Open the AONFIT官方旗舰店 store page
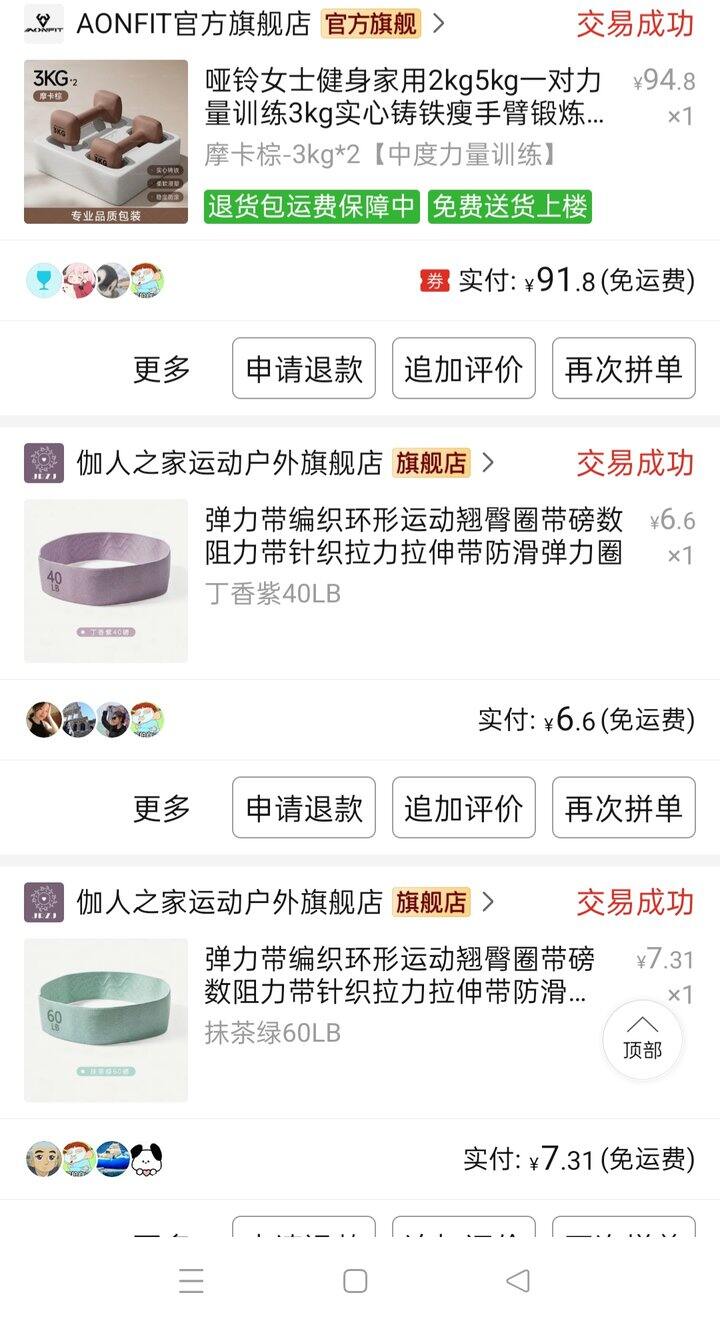 click(235, 24)
